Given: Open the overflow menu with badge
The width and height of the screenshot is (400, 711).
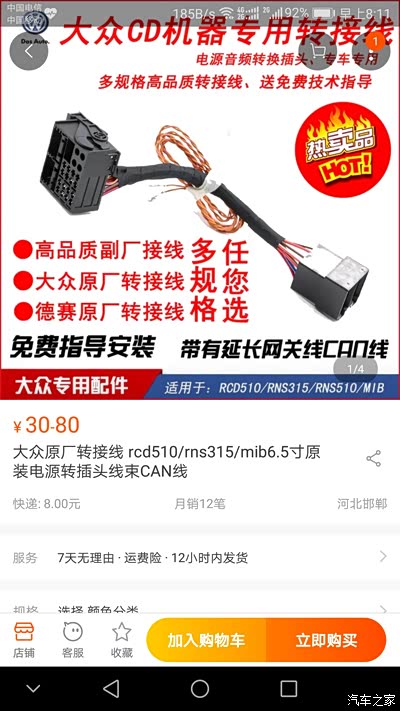Looking at the screenshot, I should click(371, 51).
